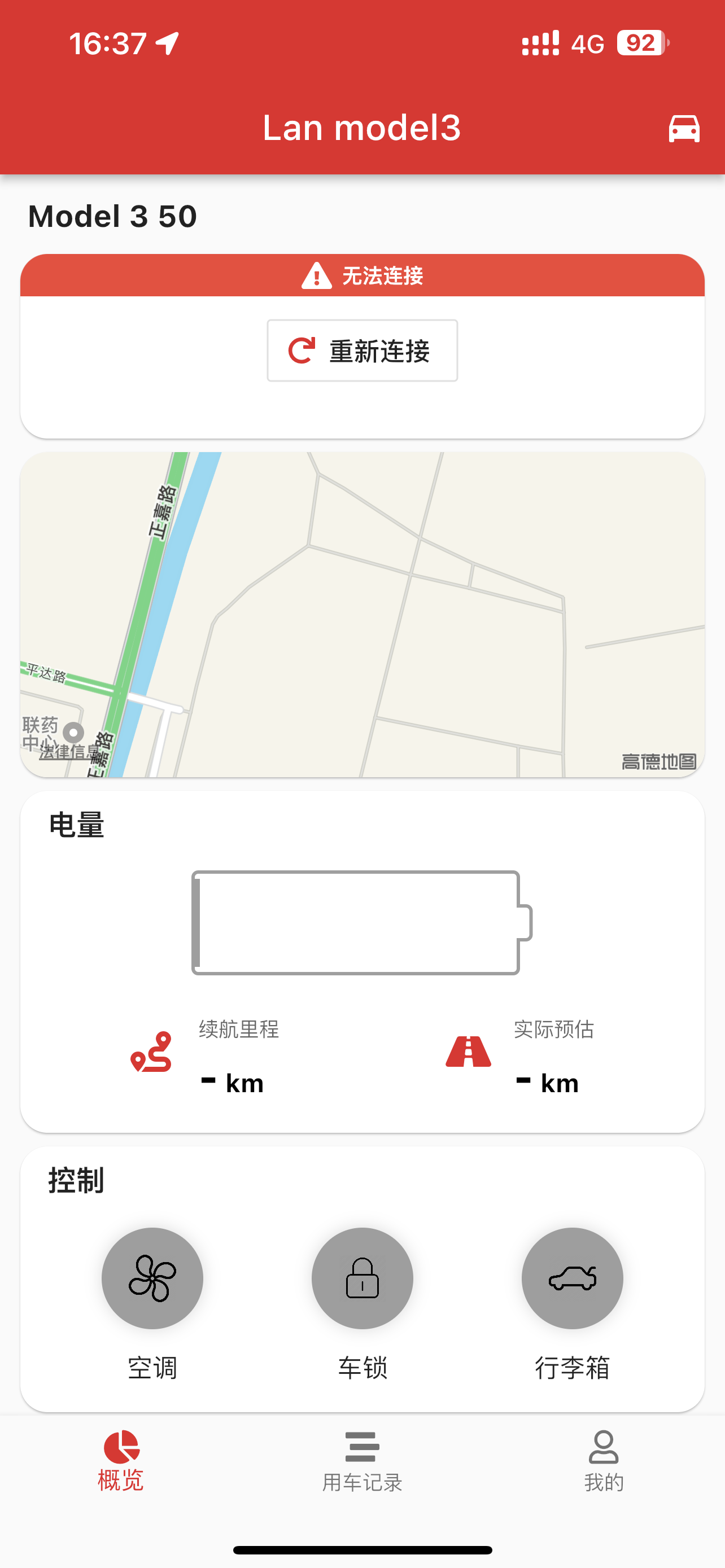The width and height of the screenshot is (725, 1568).
Task: Tap the warning triangle in the 无法连接 banner
Action: click(x=317, y=276)
